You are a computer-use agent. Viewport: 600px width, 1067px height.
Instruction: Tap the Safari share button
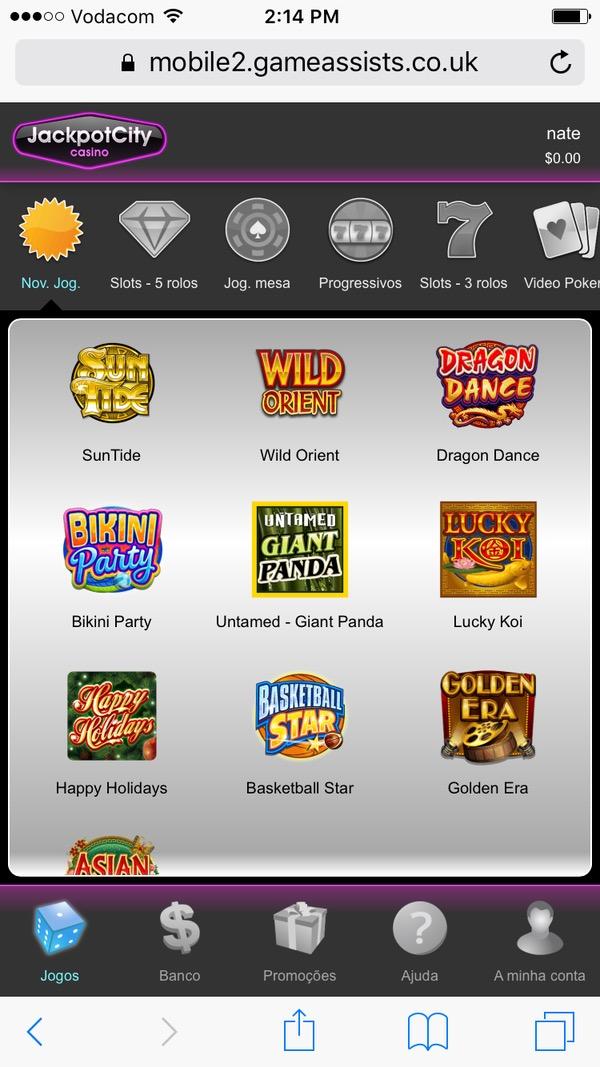point(299,1031)
